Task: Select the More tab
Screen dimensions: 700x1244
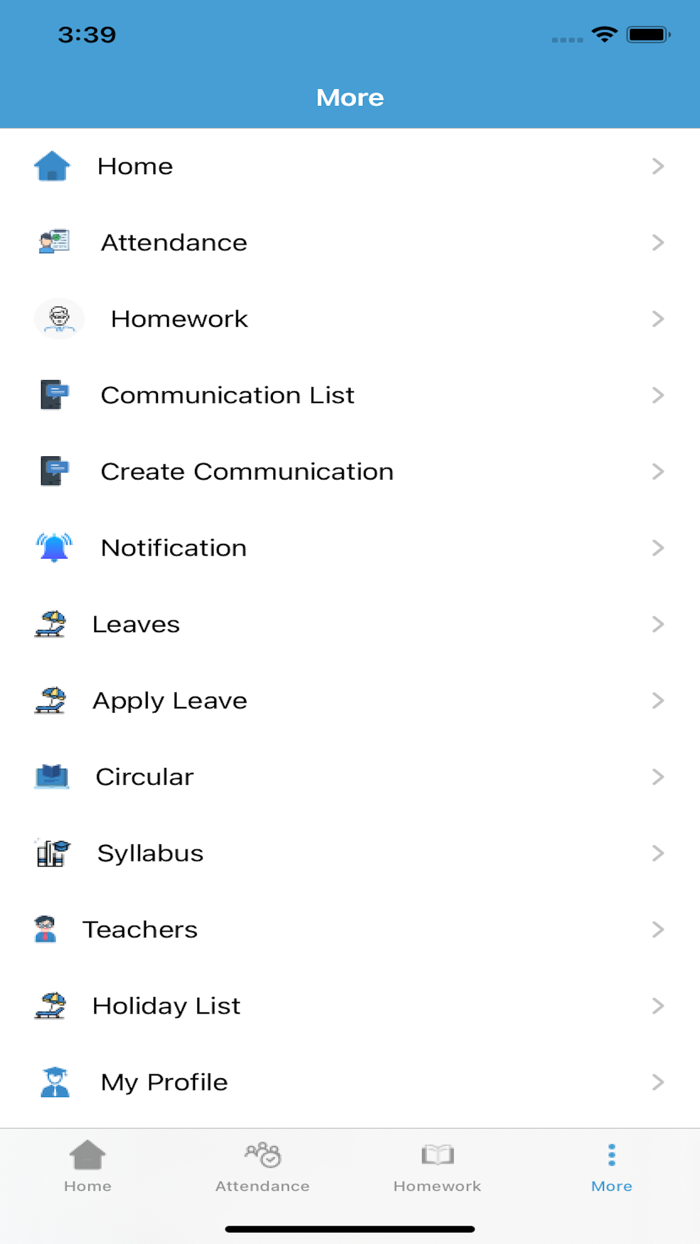Action: [x=611, y=1167]
